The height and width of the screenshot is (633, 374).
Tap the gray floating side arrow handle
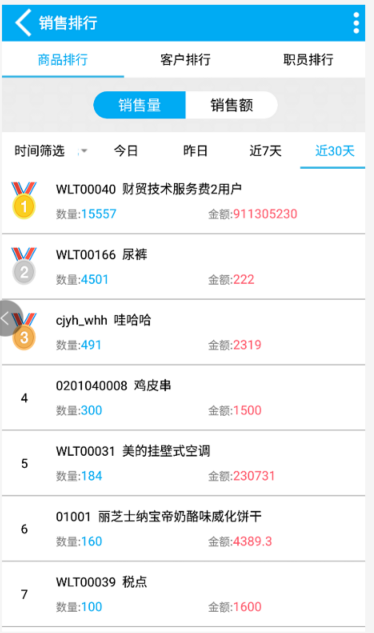(x=10, y=318)
